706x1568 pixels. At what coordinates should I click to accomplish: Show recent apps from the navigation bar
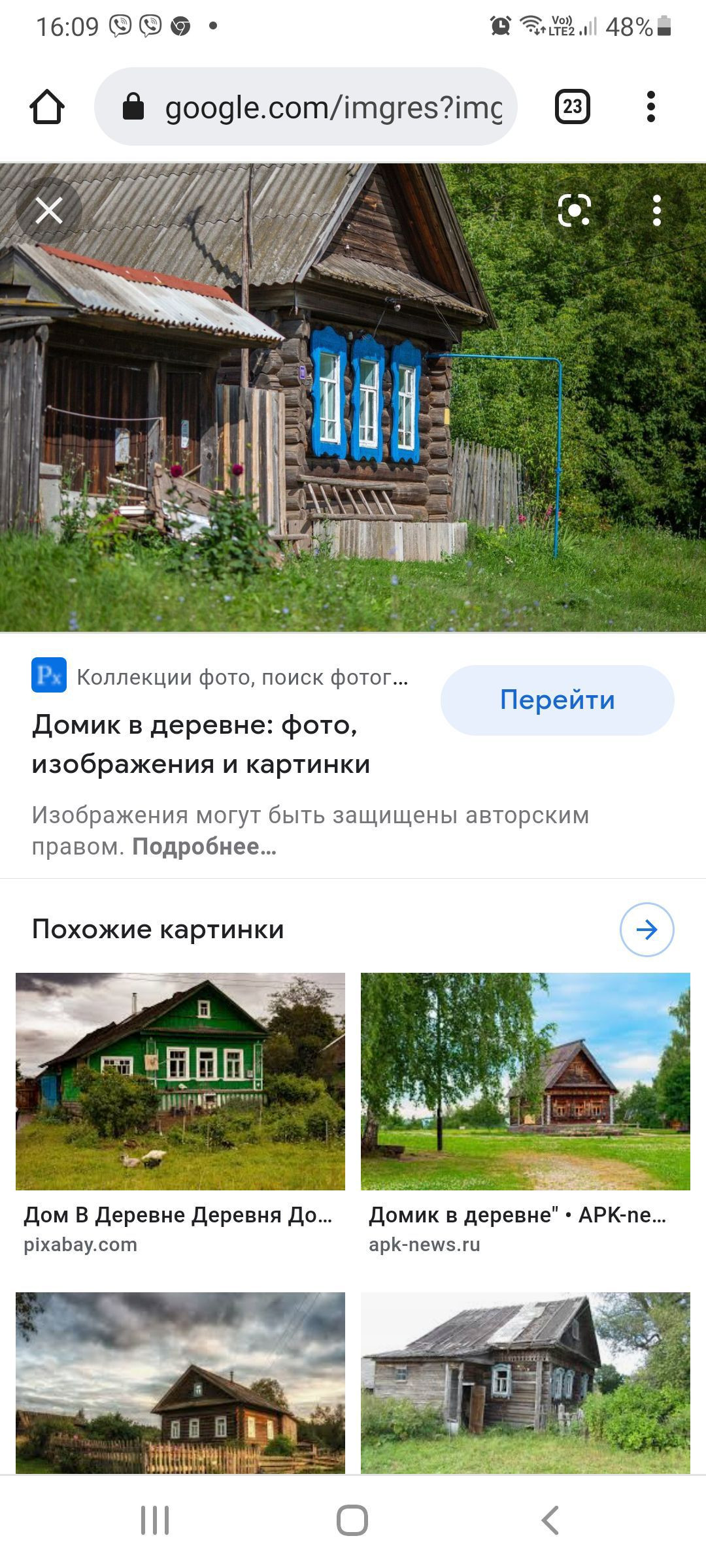(x=155, y=1520)
